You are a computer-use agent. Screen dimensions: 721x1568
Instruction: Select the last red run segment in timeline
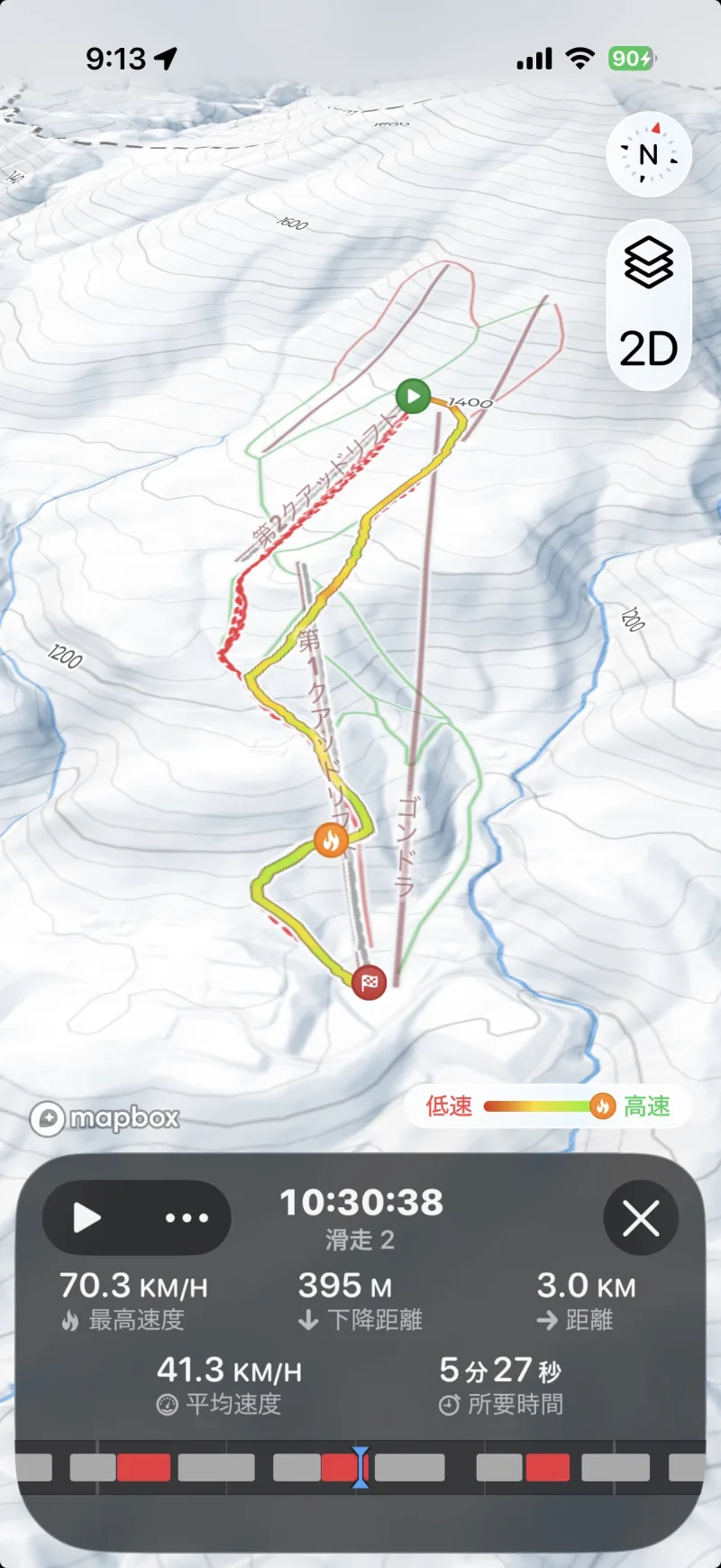click(548, 1467)
